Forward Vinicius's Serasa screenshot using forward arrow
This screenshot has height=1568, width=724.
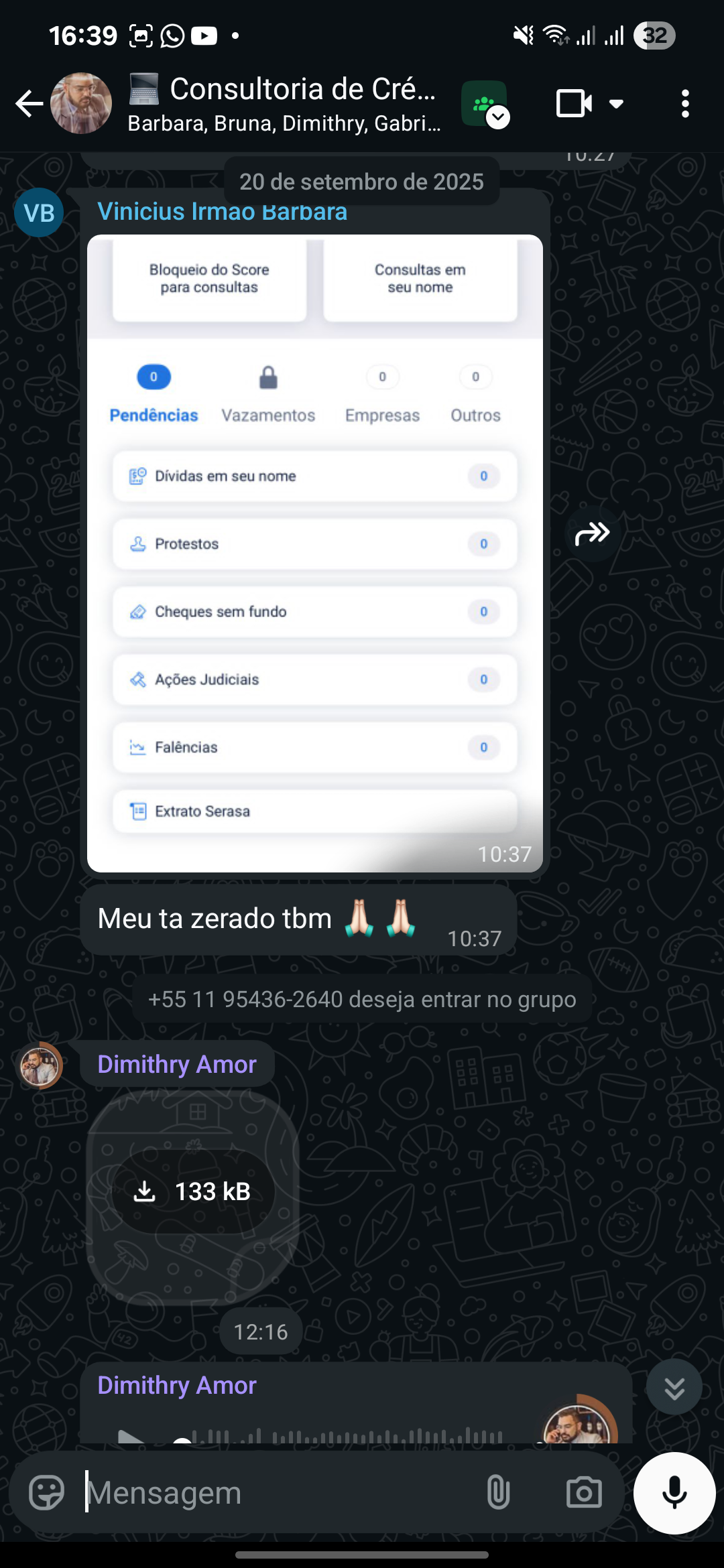(592, 533)
